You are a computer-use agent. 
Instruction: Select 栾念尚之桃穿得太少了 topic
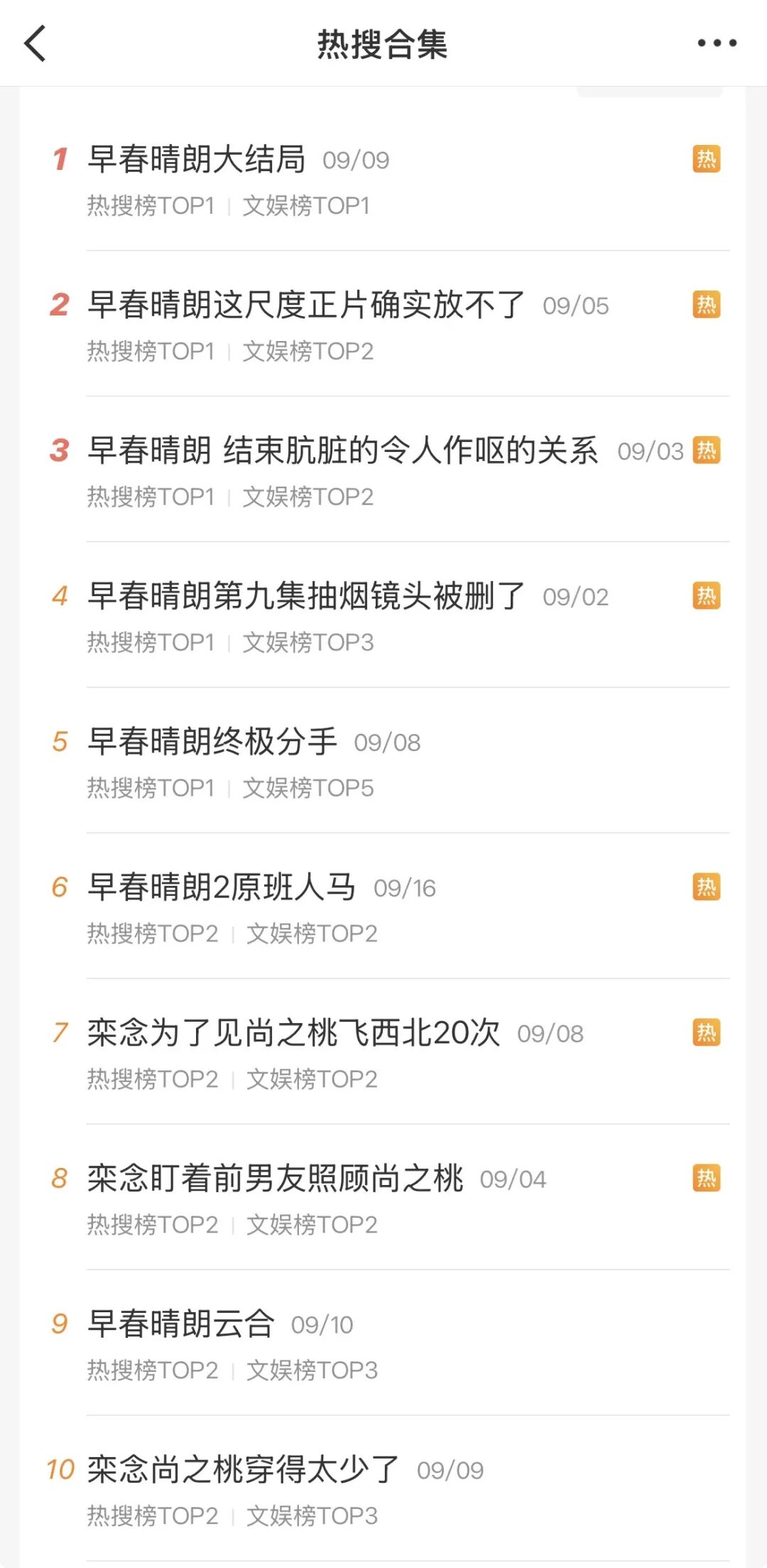383,1491
